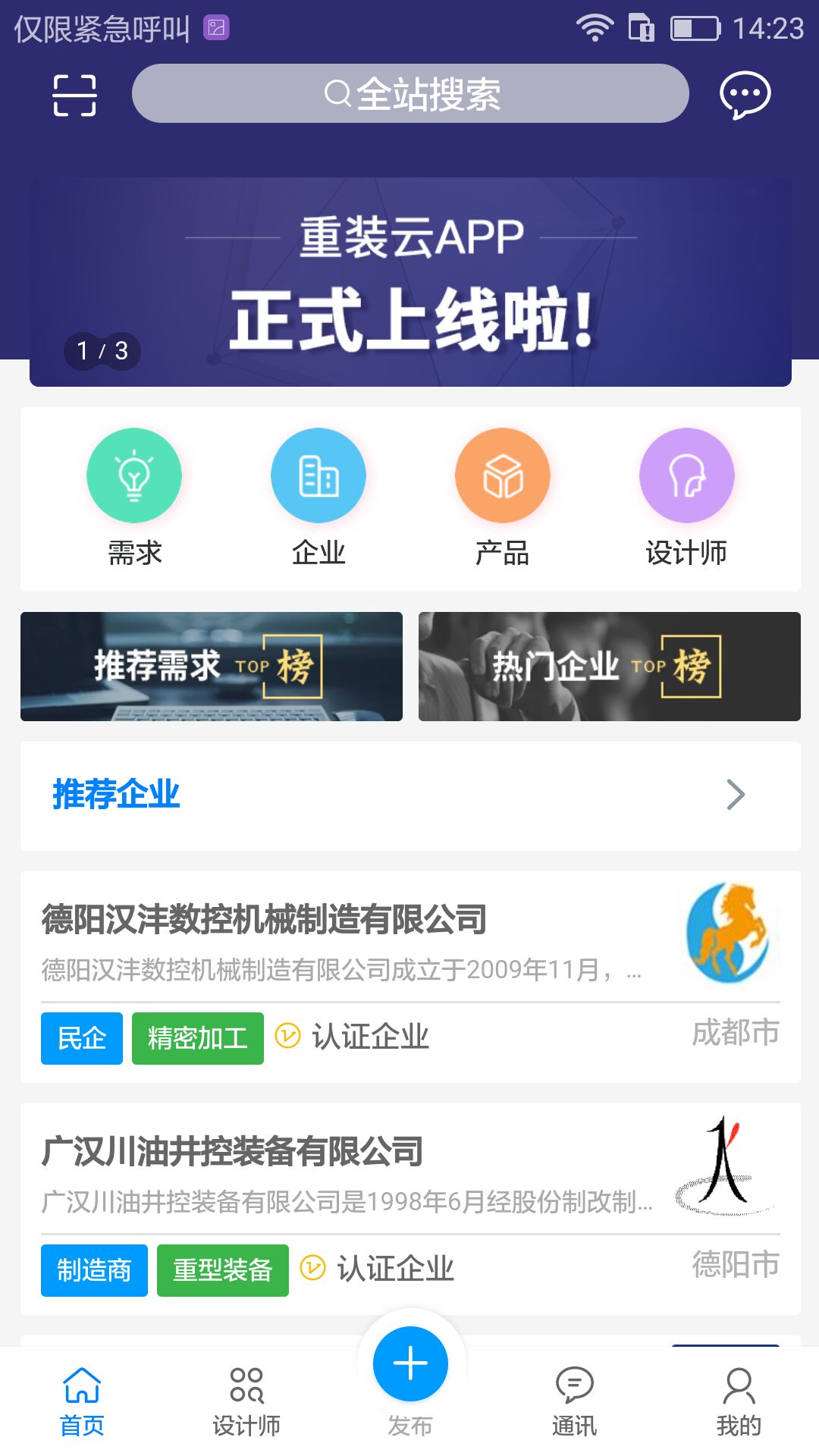Select the 需求 (Demand) circle icon
This screenshot has width=819, height=1456.
point(134,475)
